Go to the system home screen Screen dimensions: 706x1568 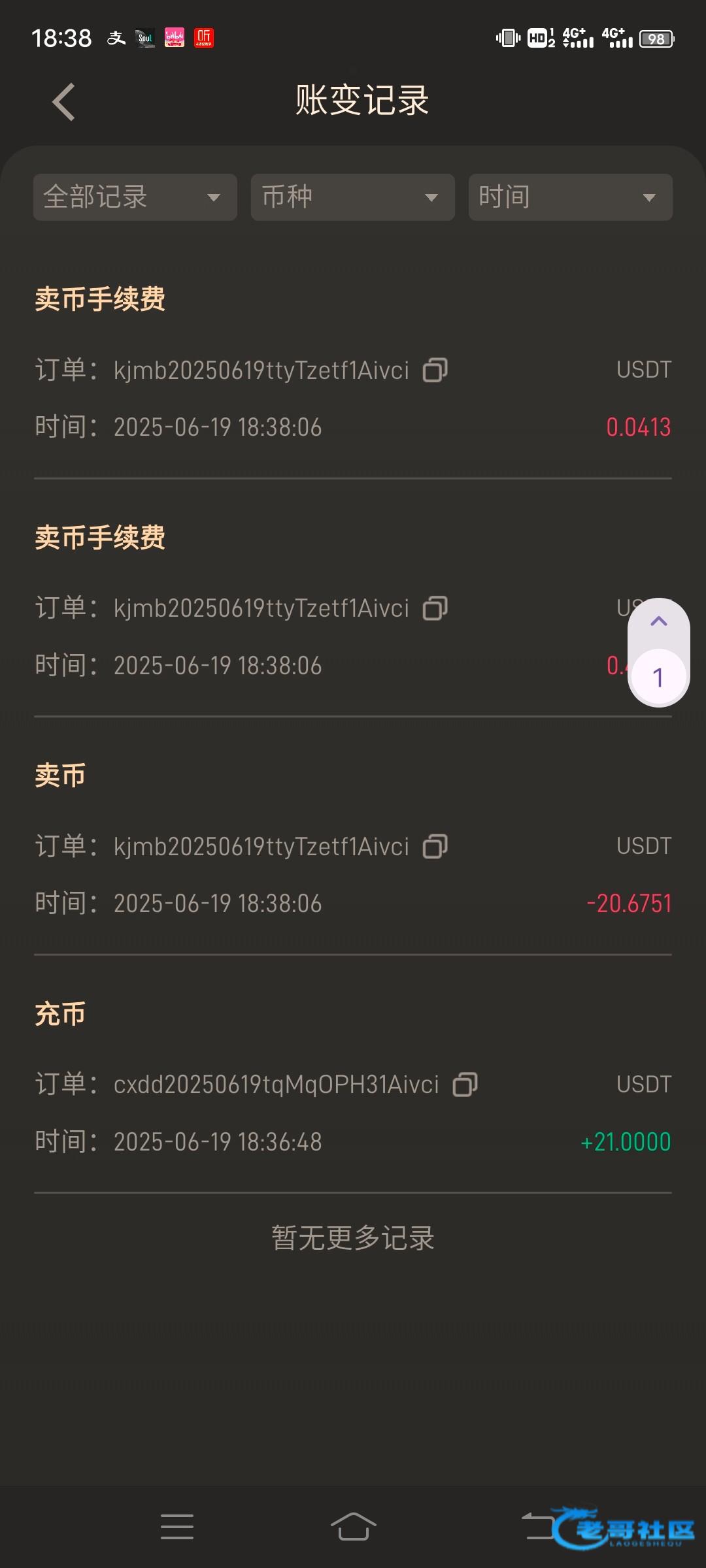tap(353, 1527)
